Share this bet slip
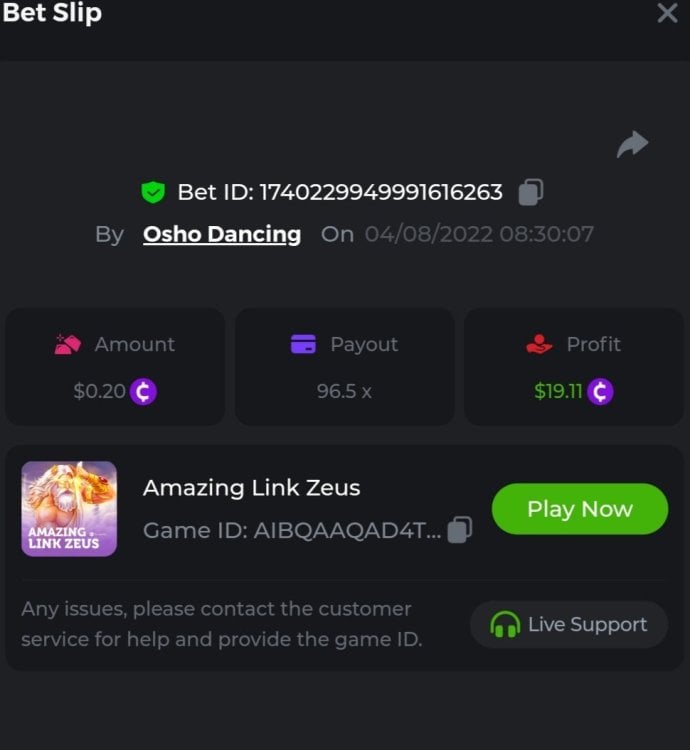This screenshot has height=750, width=690. tap(632, 145)
